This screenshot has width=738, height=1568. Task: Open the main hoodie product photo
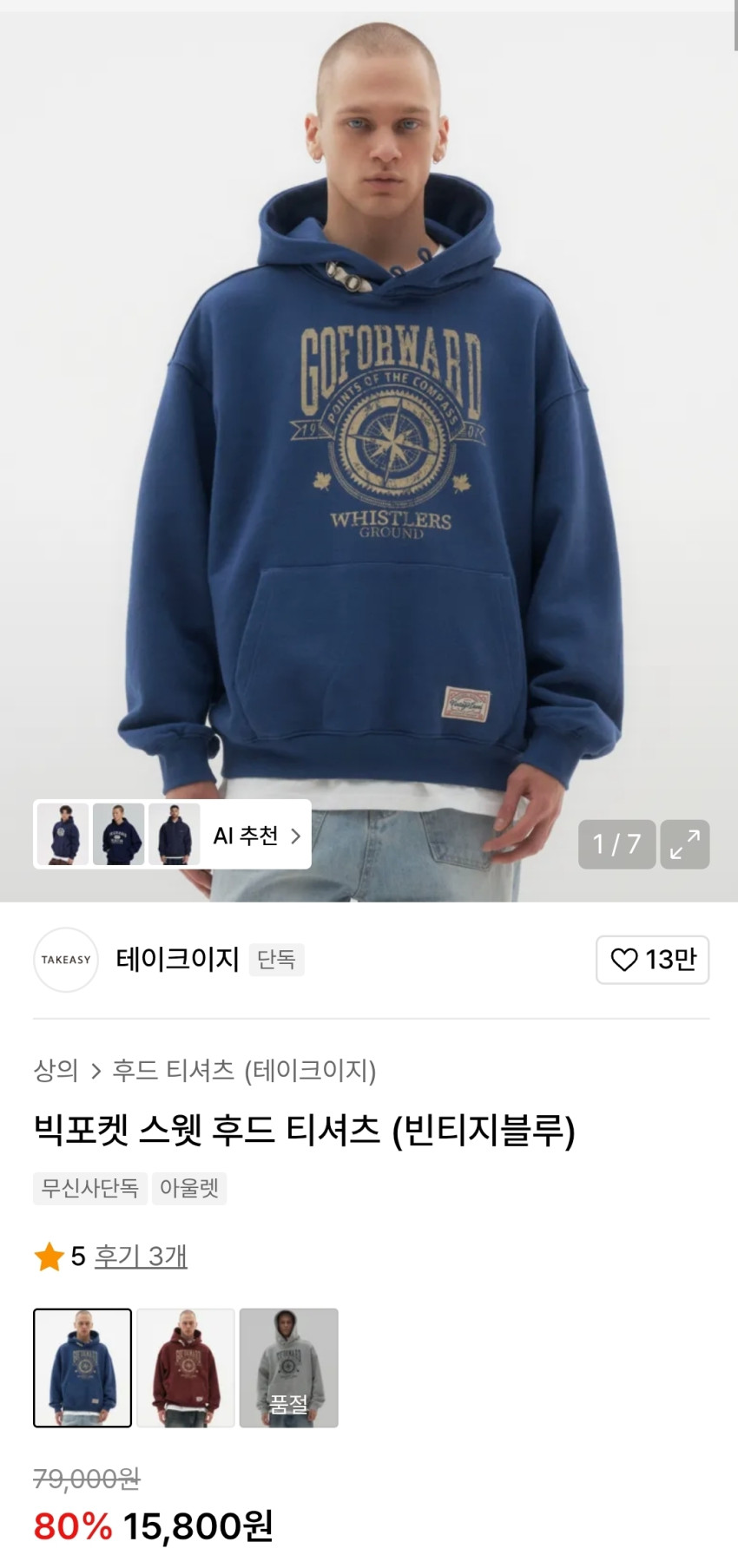pos(369,451)
